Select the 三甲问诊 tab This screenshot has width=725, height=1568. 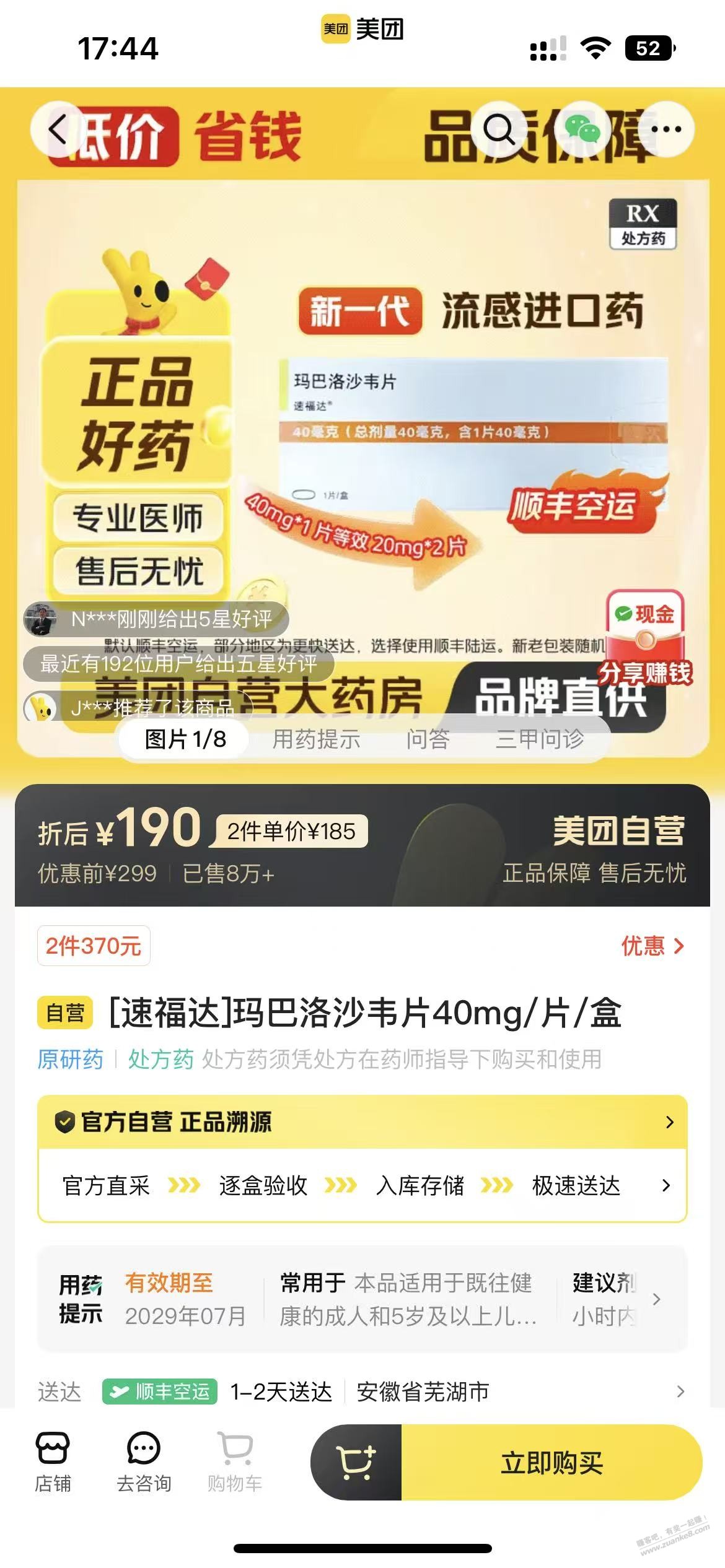coord(540,739)
